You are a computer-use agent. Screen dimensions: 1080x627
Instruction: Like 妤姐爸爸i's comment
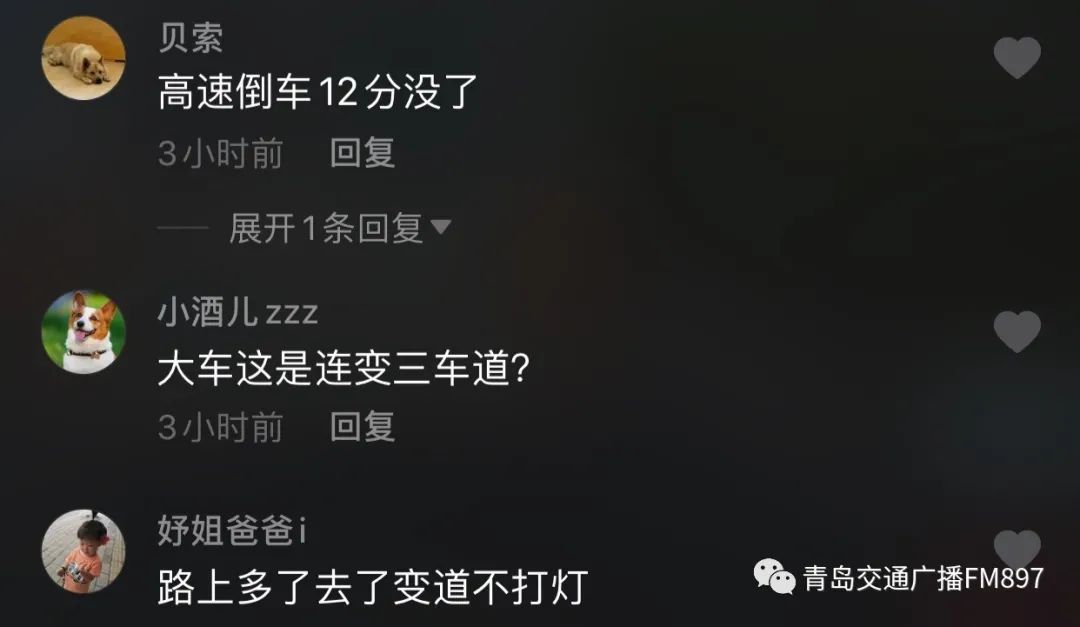tap(1017, 548)
